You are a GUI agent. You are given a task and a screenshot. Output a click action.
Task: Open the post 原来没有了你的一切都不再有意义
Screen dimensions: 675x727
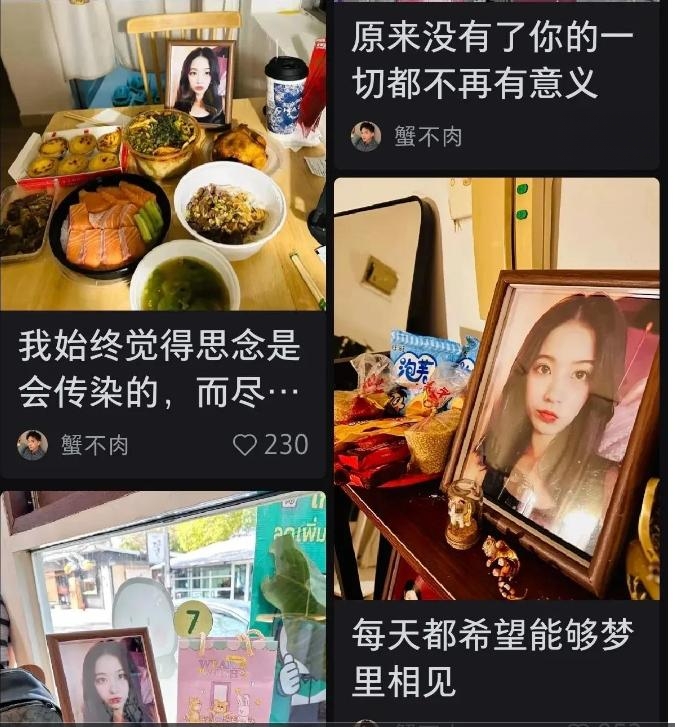492,61
